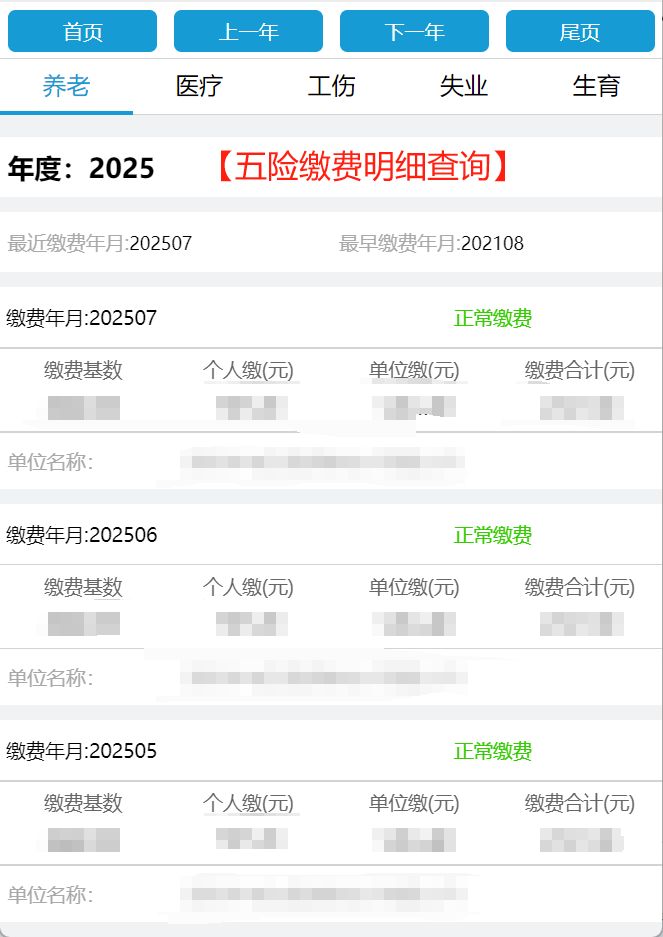View the 生育 tab

596,86
